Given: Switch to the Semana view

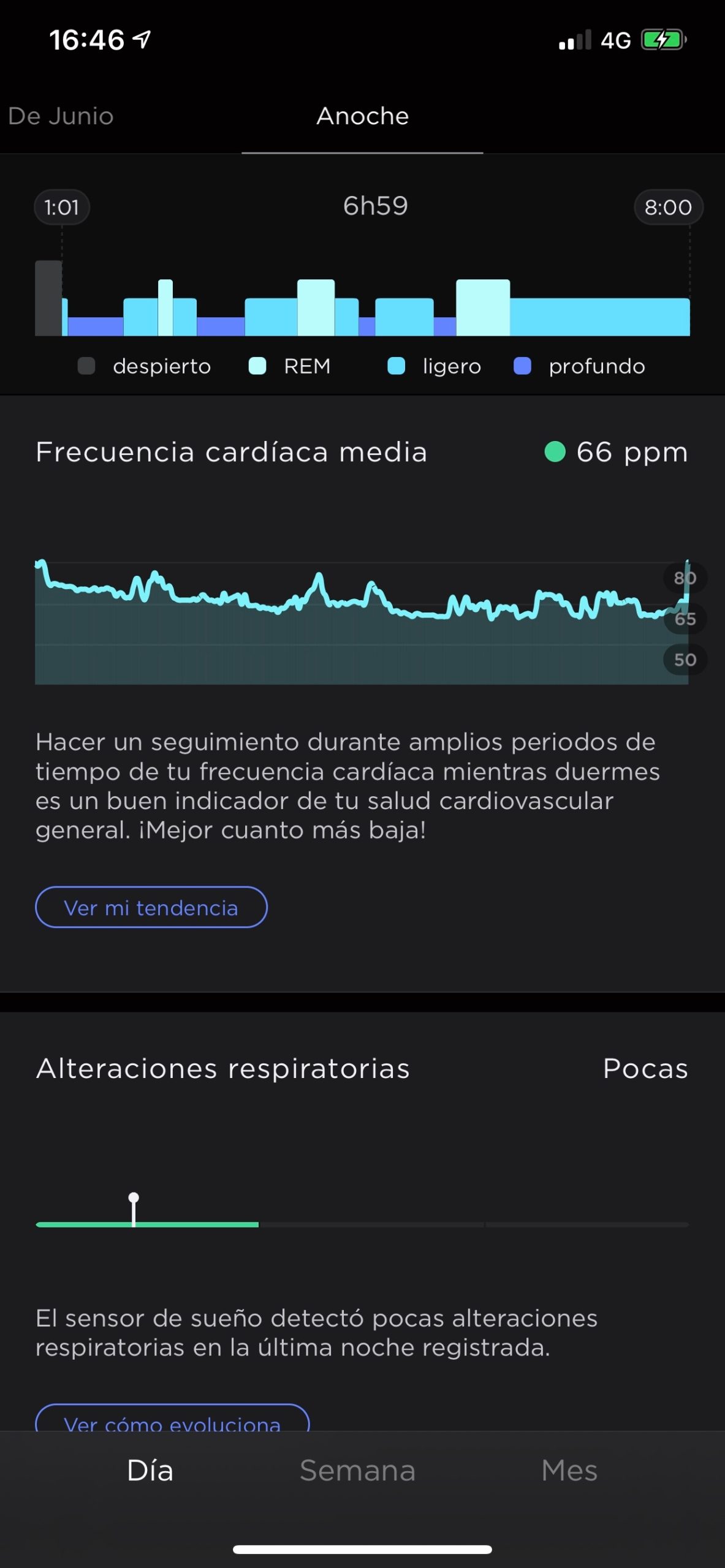Looking at the screenshot, I should 357,1471.
